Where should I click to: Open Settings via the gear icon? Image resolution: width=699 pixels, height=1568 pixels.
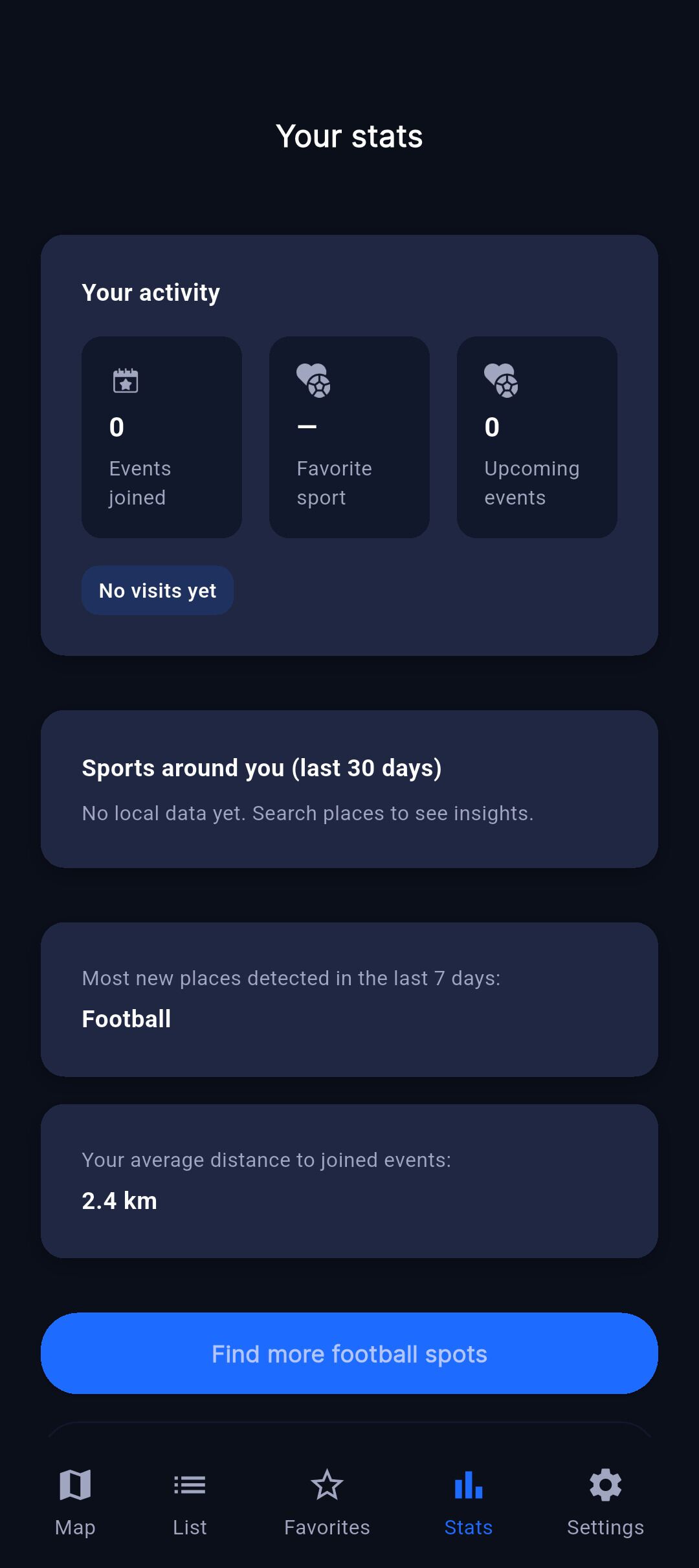click(x=605, y=1485)
